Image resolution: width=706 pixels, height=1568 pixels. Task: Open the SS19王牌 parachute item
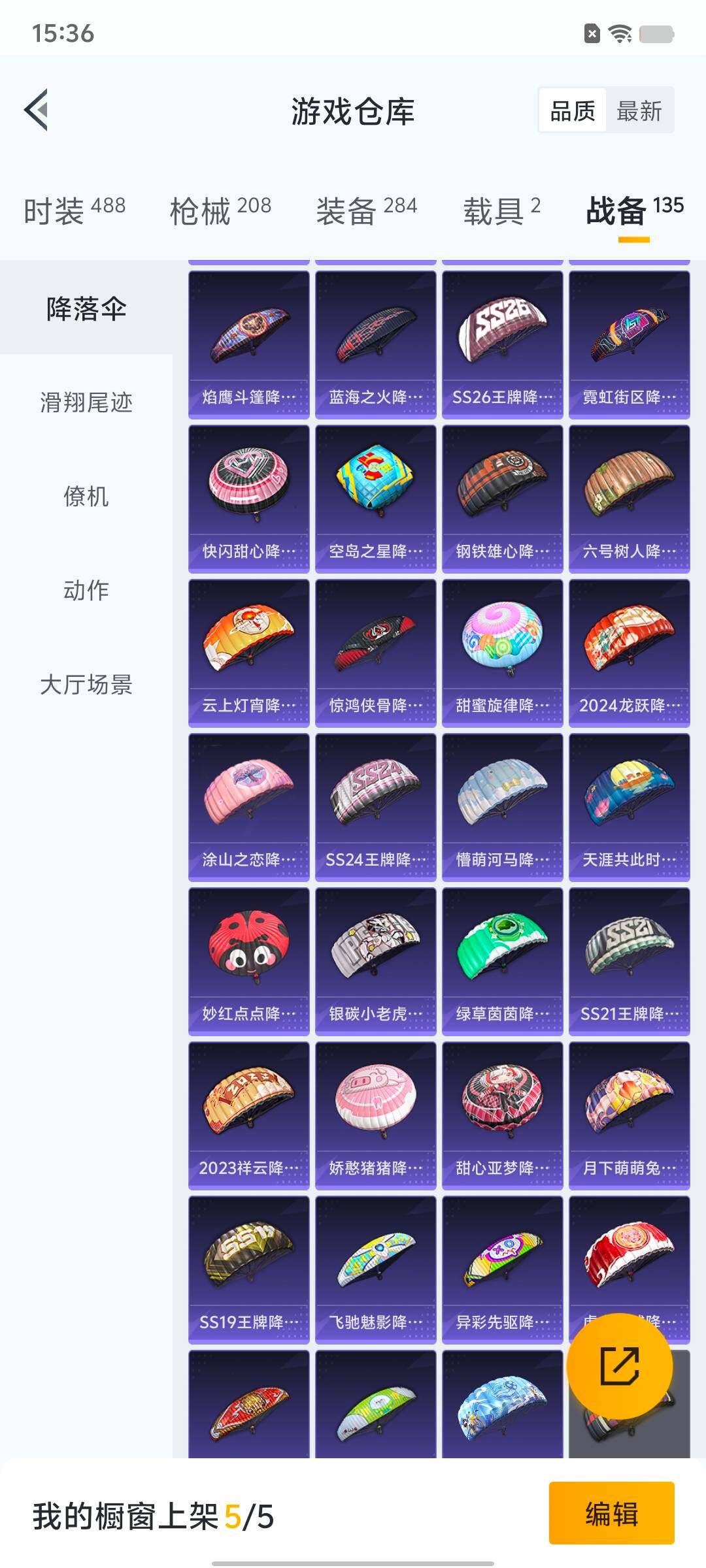pos(248,1269)
